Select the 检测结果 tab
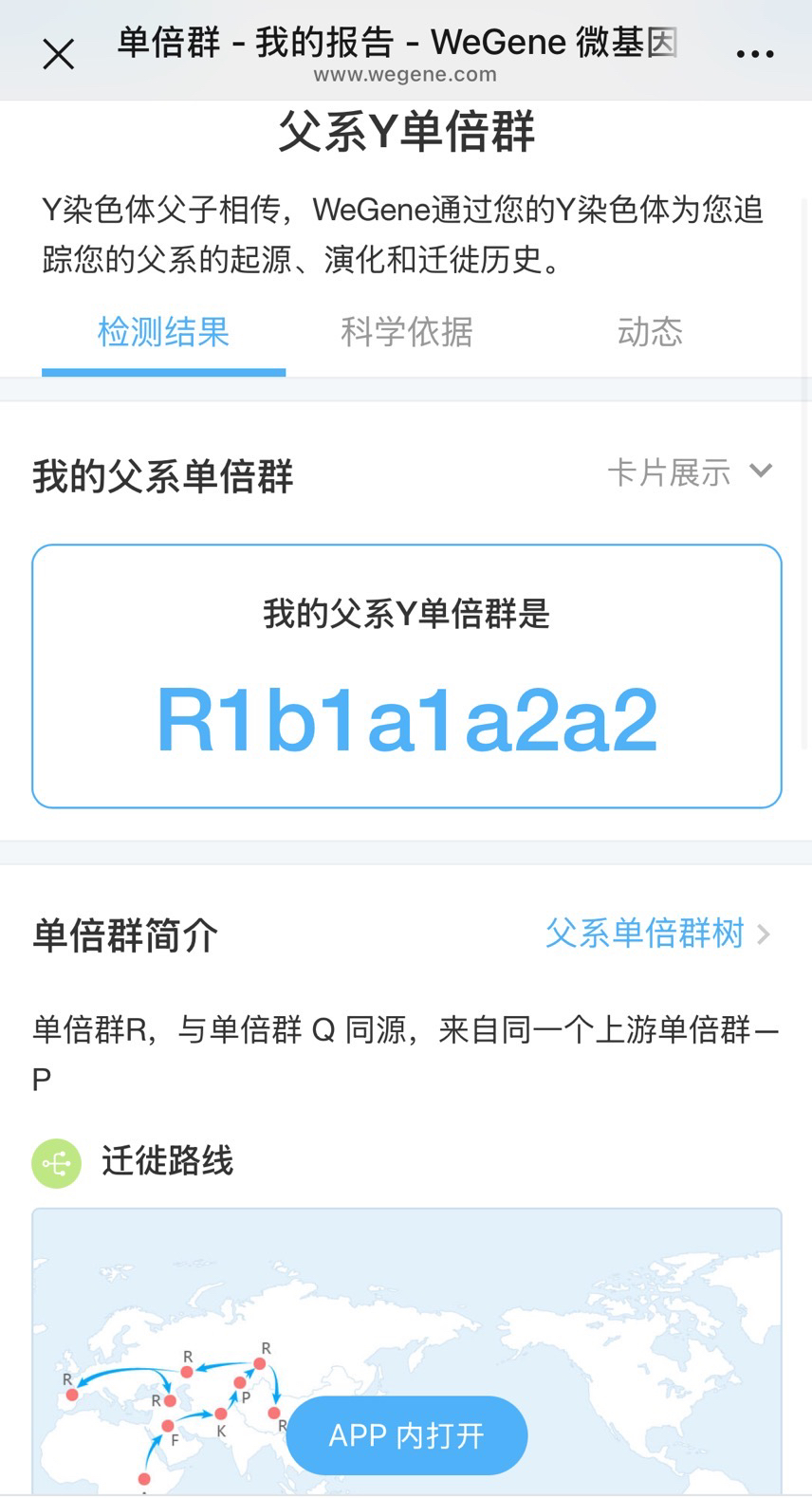The width and height of the screenshot is (812, 1498). pyautogui.click(x=163, y=332)
